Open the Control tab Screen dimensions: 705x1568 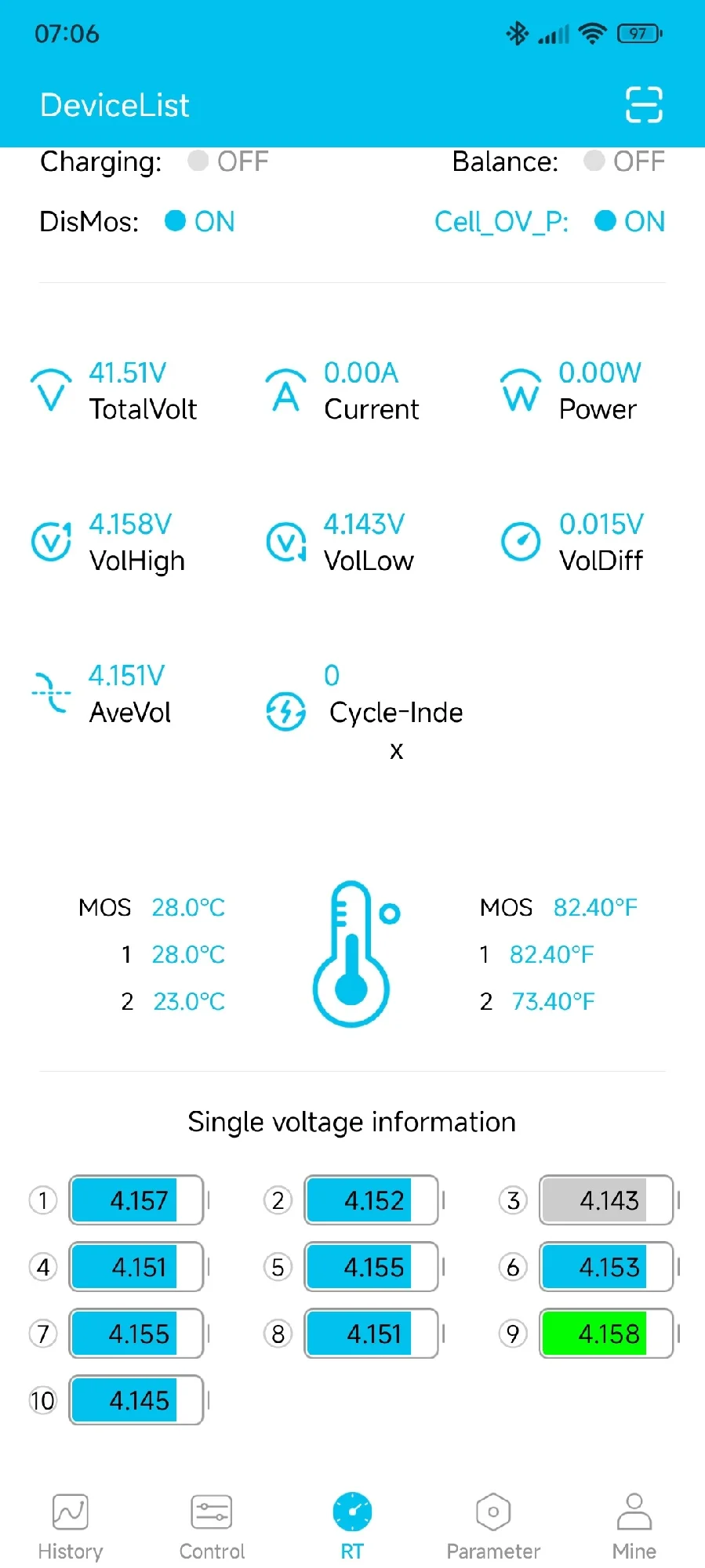(212, 1525)
